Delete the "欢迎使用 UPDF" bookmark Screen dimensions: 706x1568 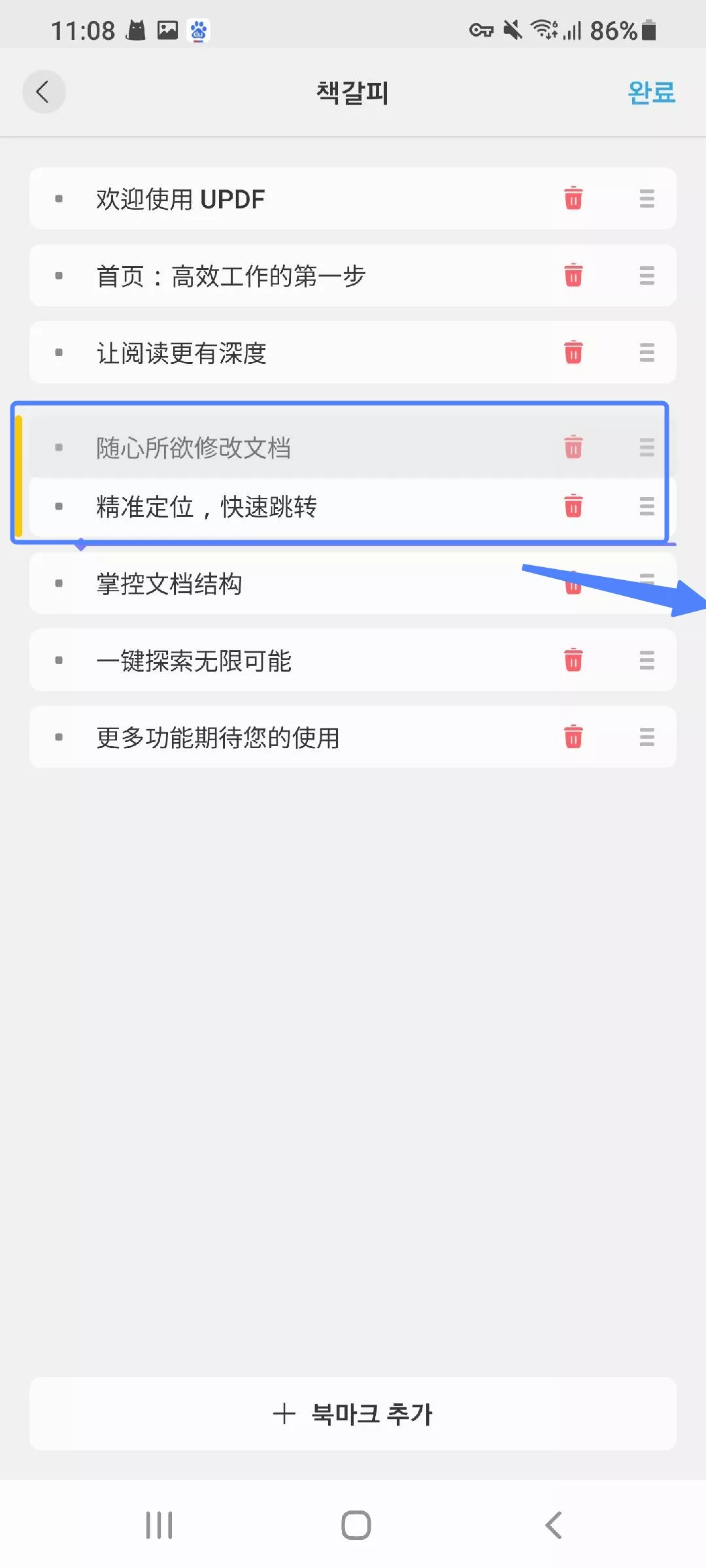pos(572,199)
